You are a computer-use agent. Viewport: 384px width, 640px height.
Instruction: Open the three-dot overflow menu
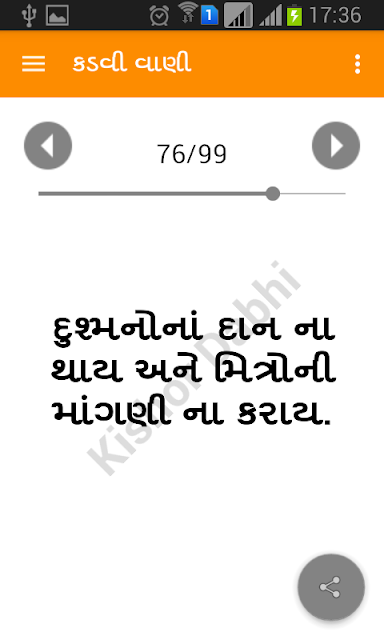tap(357, 64)
